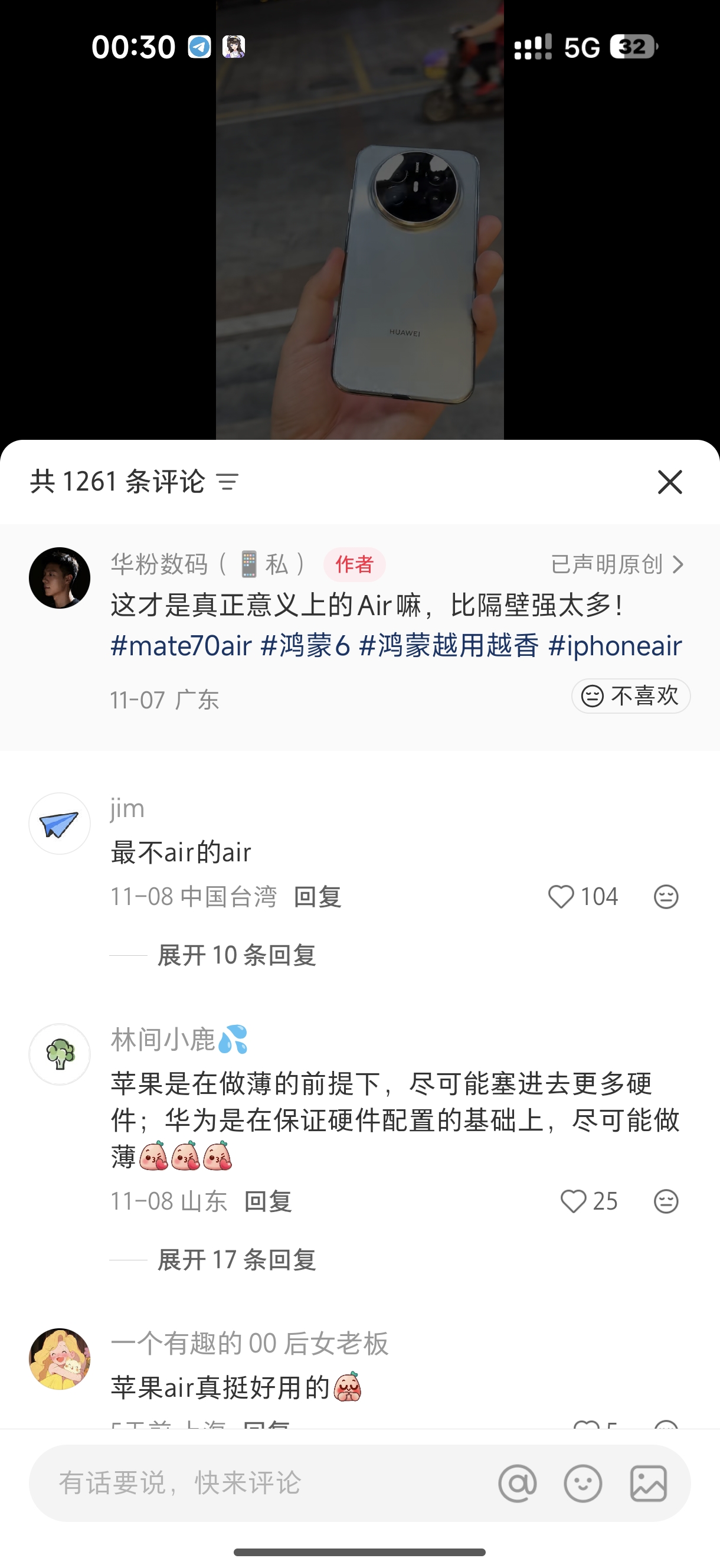
Task: Open the #mate70air hashtag
Action: (181, 646)
